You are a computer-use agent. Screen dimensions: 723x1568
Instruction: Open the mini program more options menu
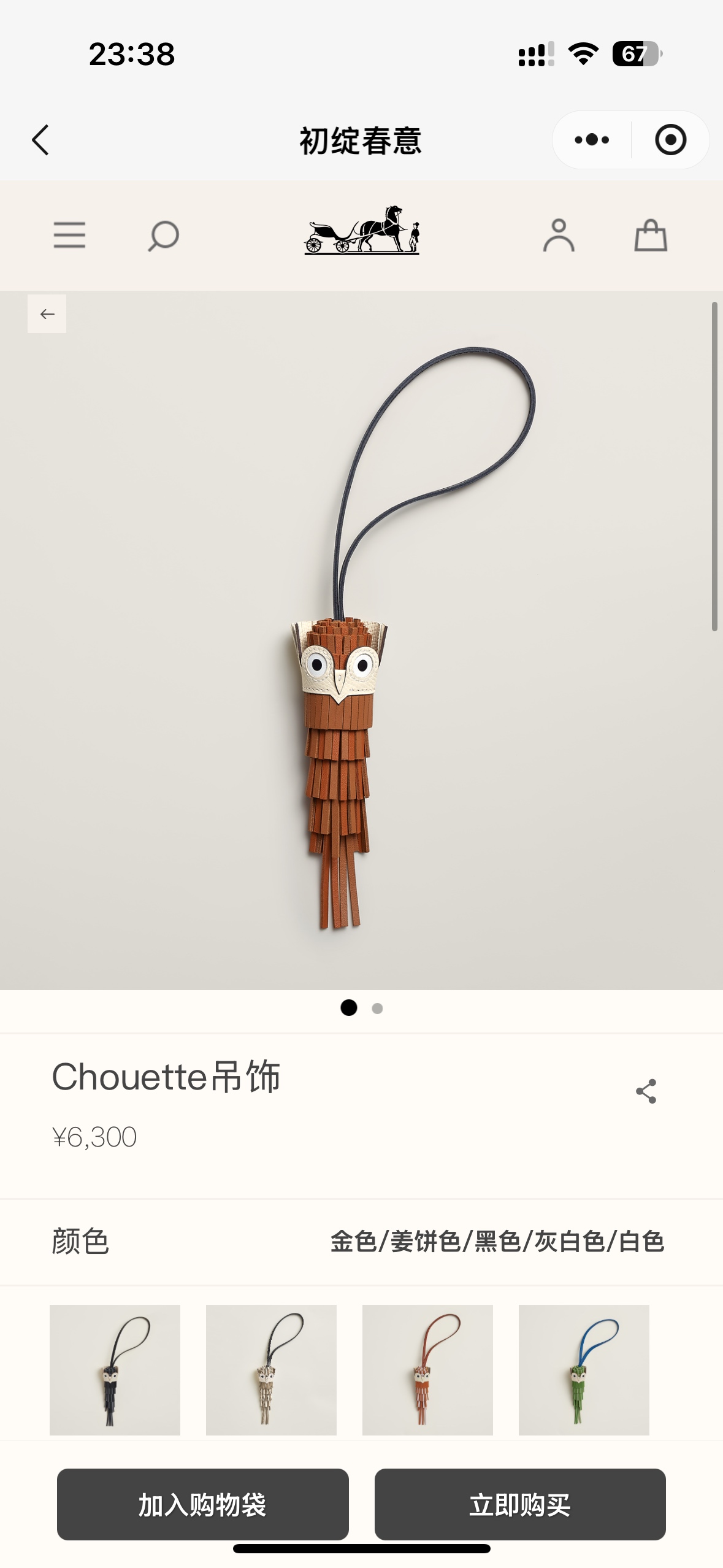point(592,140)
